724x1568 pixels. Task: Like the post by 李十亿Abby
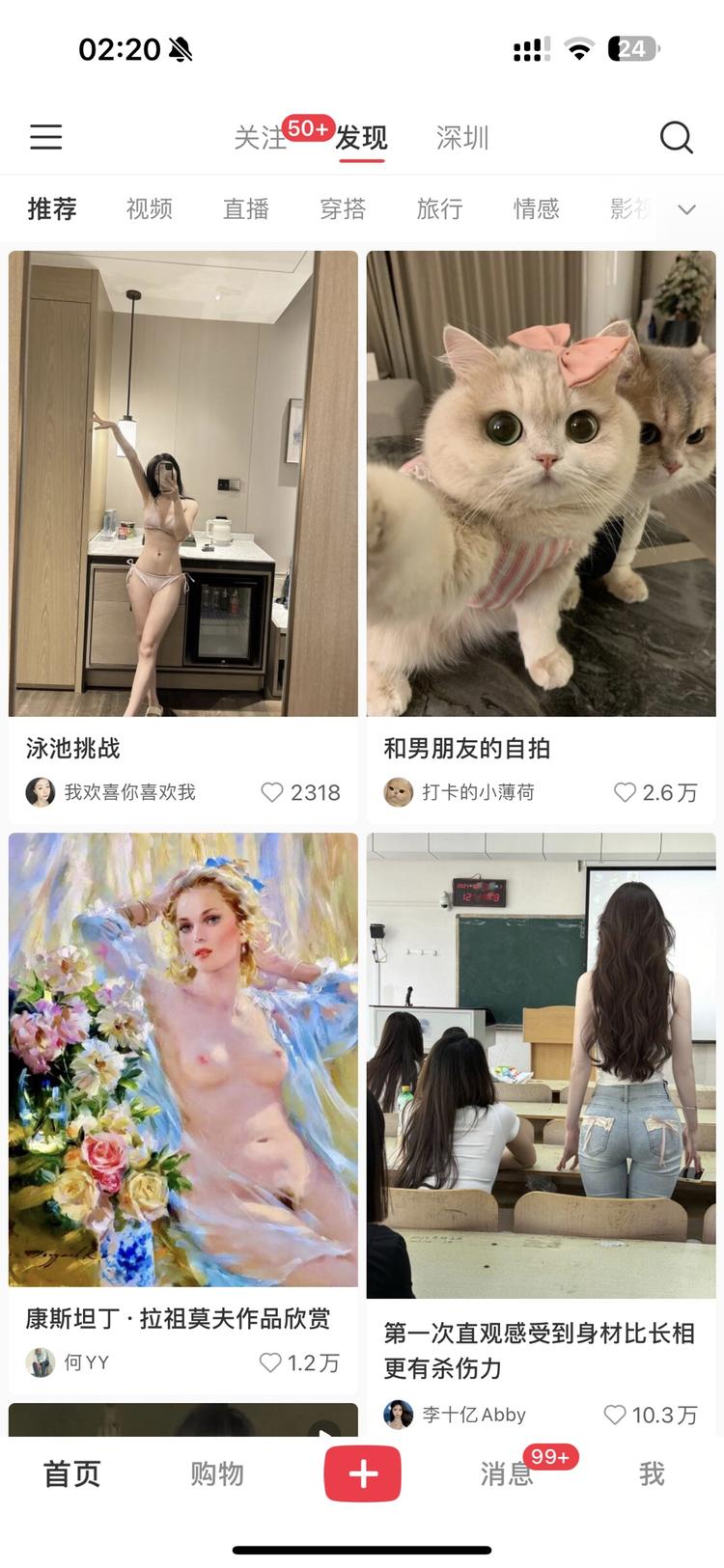pyautogui.click(x=615, y=1415)
